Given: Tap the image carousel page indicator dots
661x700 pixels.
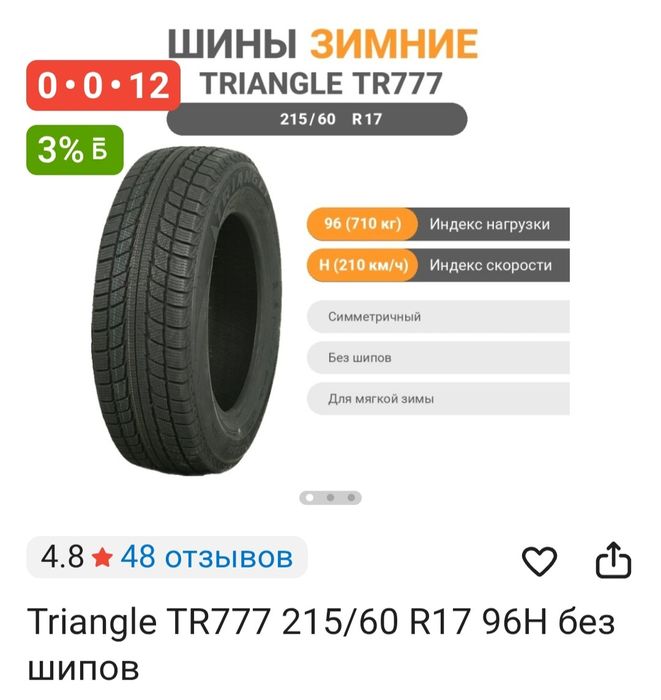Looking at the screenshot, I should tap(331, 497).
